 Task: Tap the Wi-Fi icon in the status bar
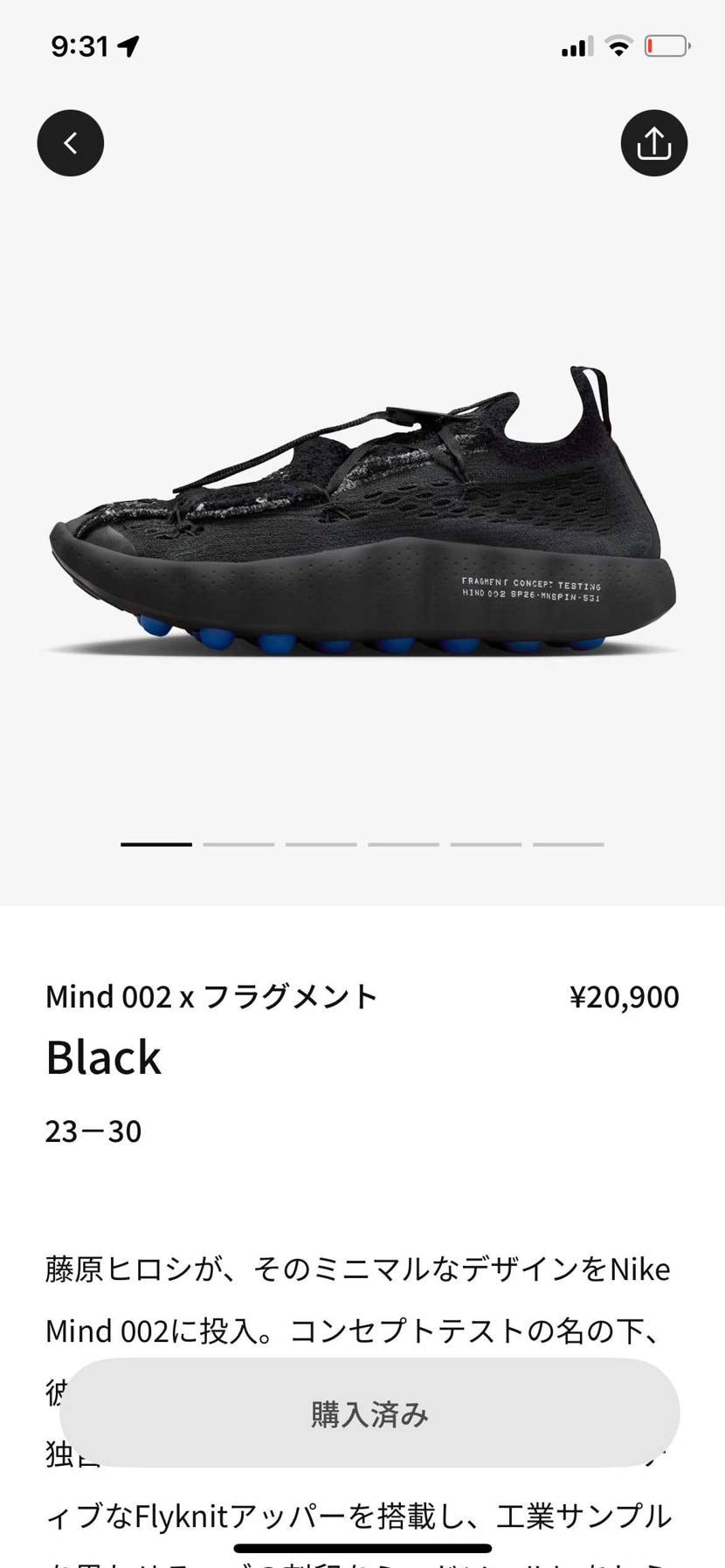[x=618, y=45]
